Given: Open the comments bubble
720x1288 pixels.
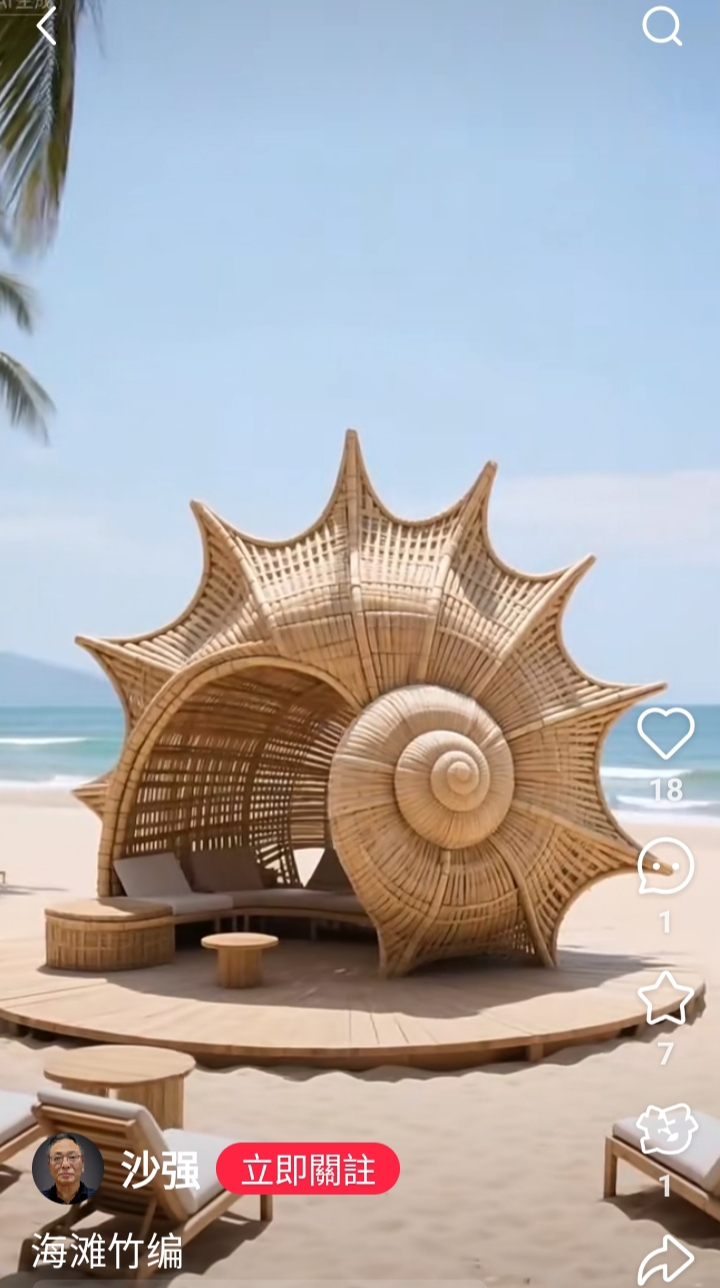Looking at the screenshot, I should click(666, 866).
